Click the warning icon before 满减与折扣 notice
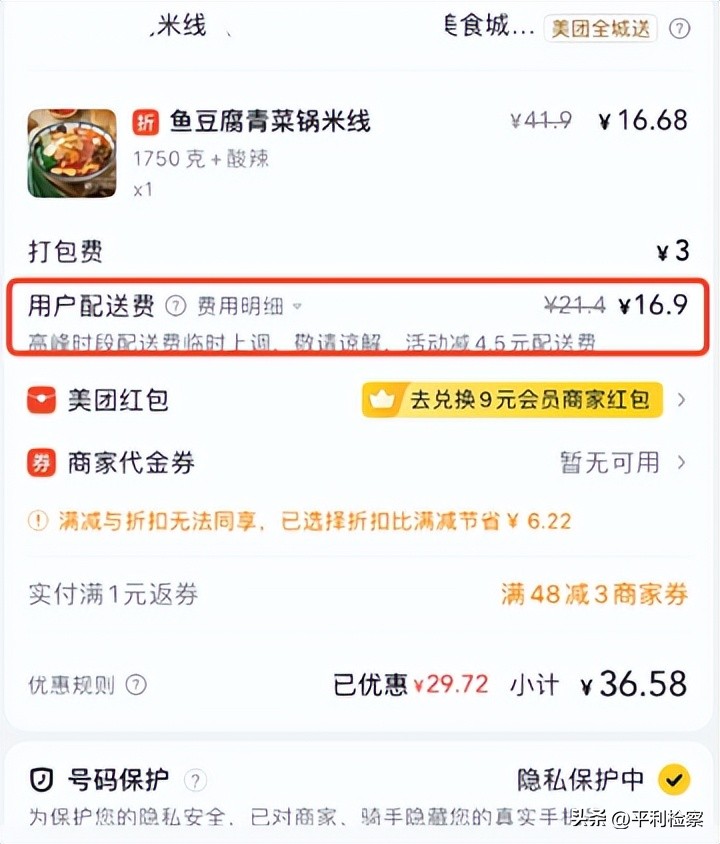Image resolution: width=720 pixels, height=844 pixels. (37, 519)
